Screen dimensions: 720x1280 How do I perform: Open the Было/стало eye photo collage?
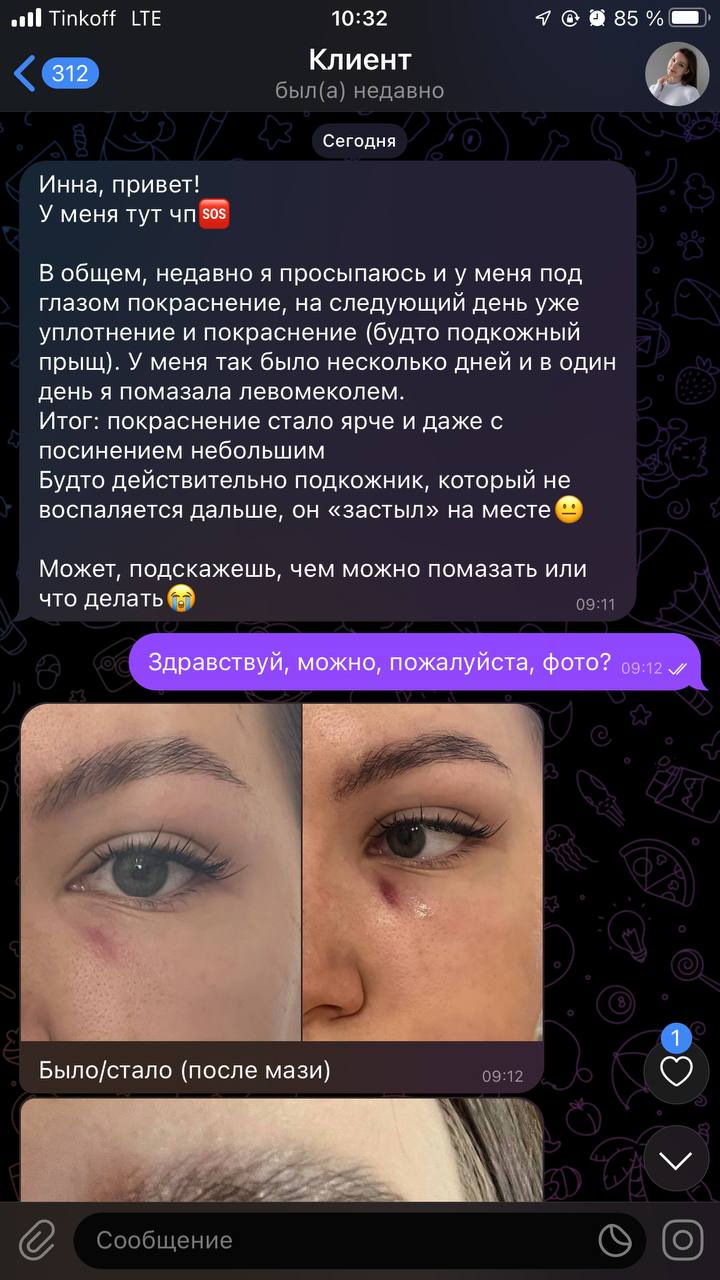[282, 872]
